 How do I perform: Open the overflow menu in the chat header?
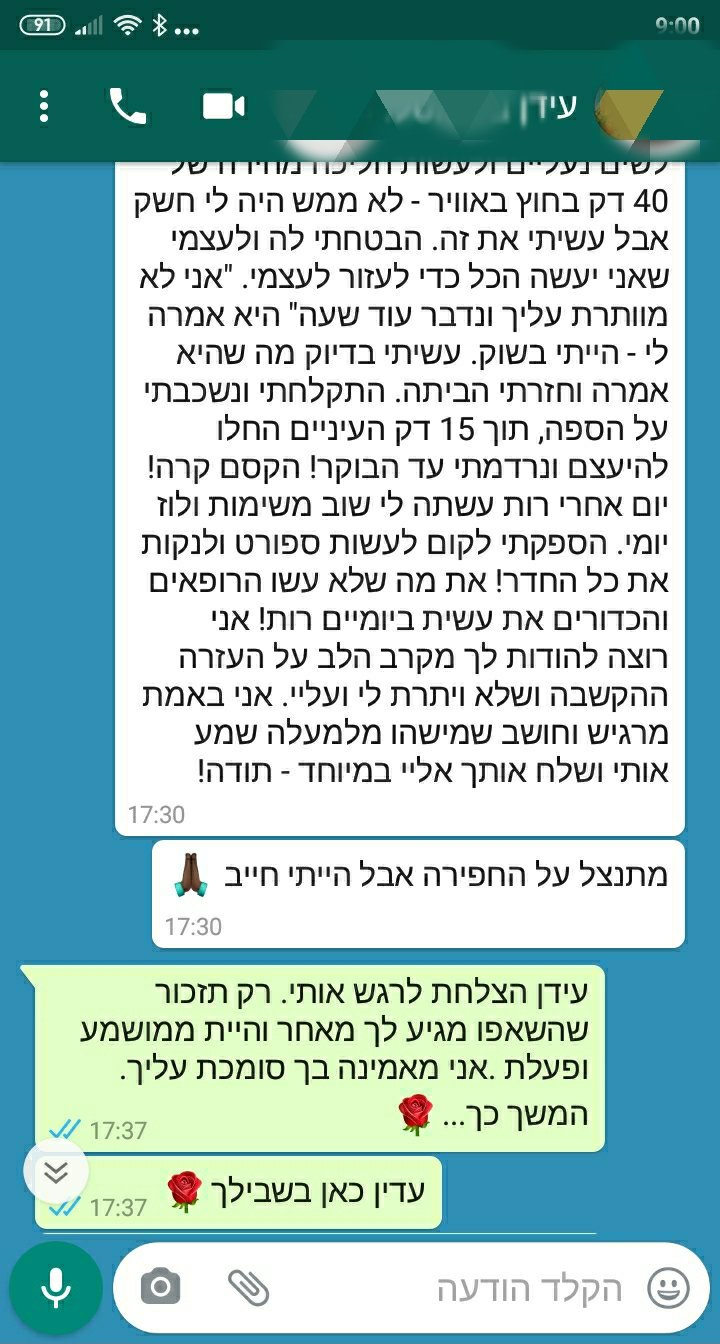tap(43, 106)
